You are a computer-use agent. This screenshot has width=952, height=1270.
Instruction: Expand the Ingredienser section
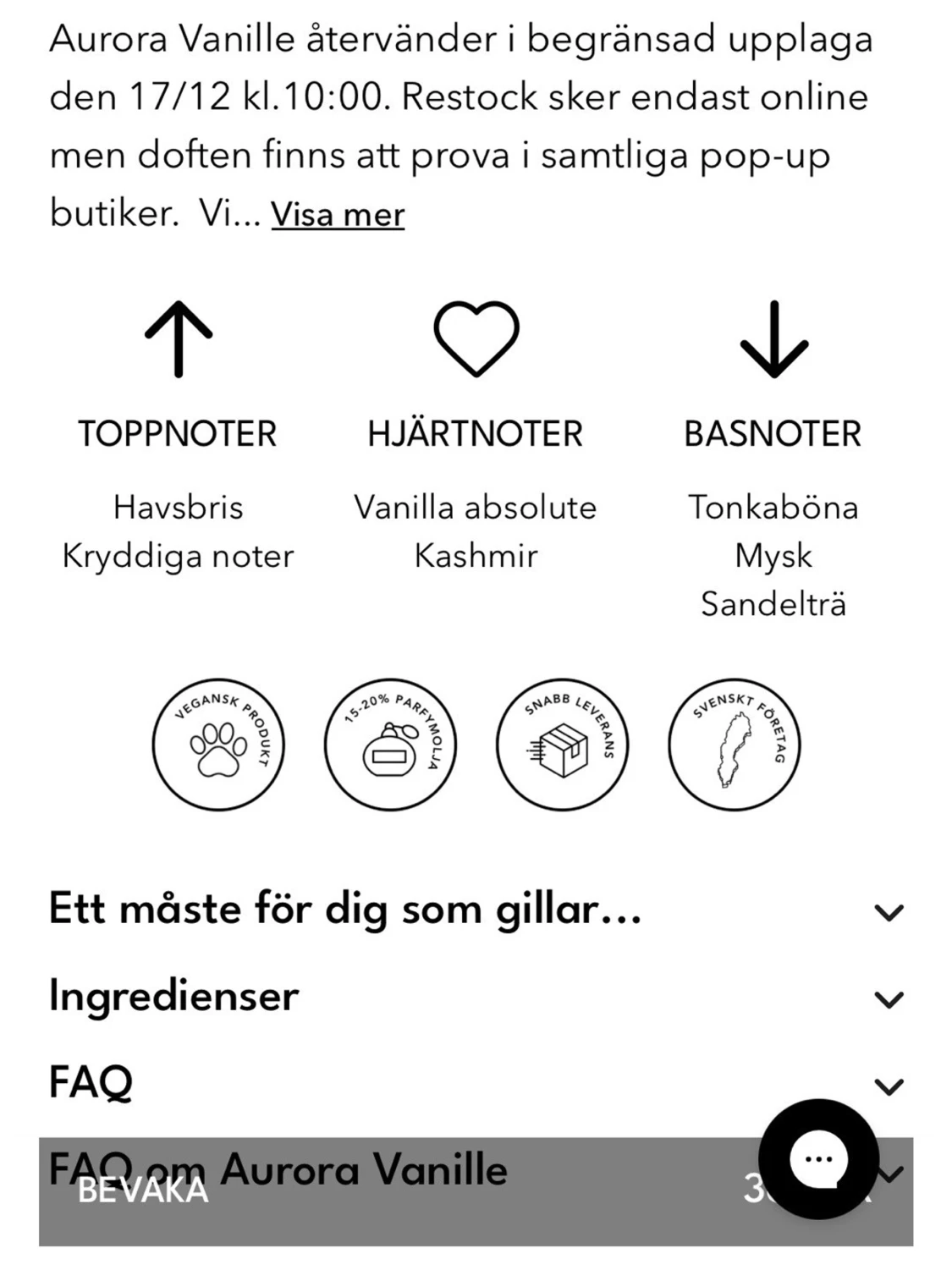tap(889, 999)
